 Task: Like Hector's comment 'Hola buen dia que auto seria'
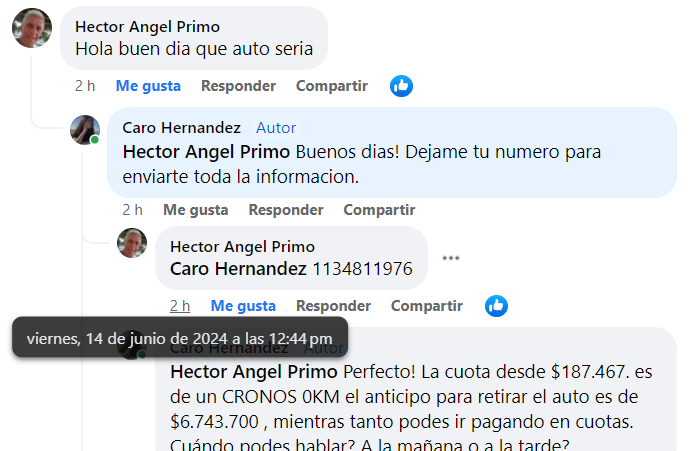148,86
